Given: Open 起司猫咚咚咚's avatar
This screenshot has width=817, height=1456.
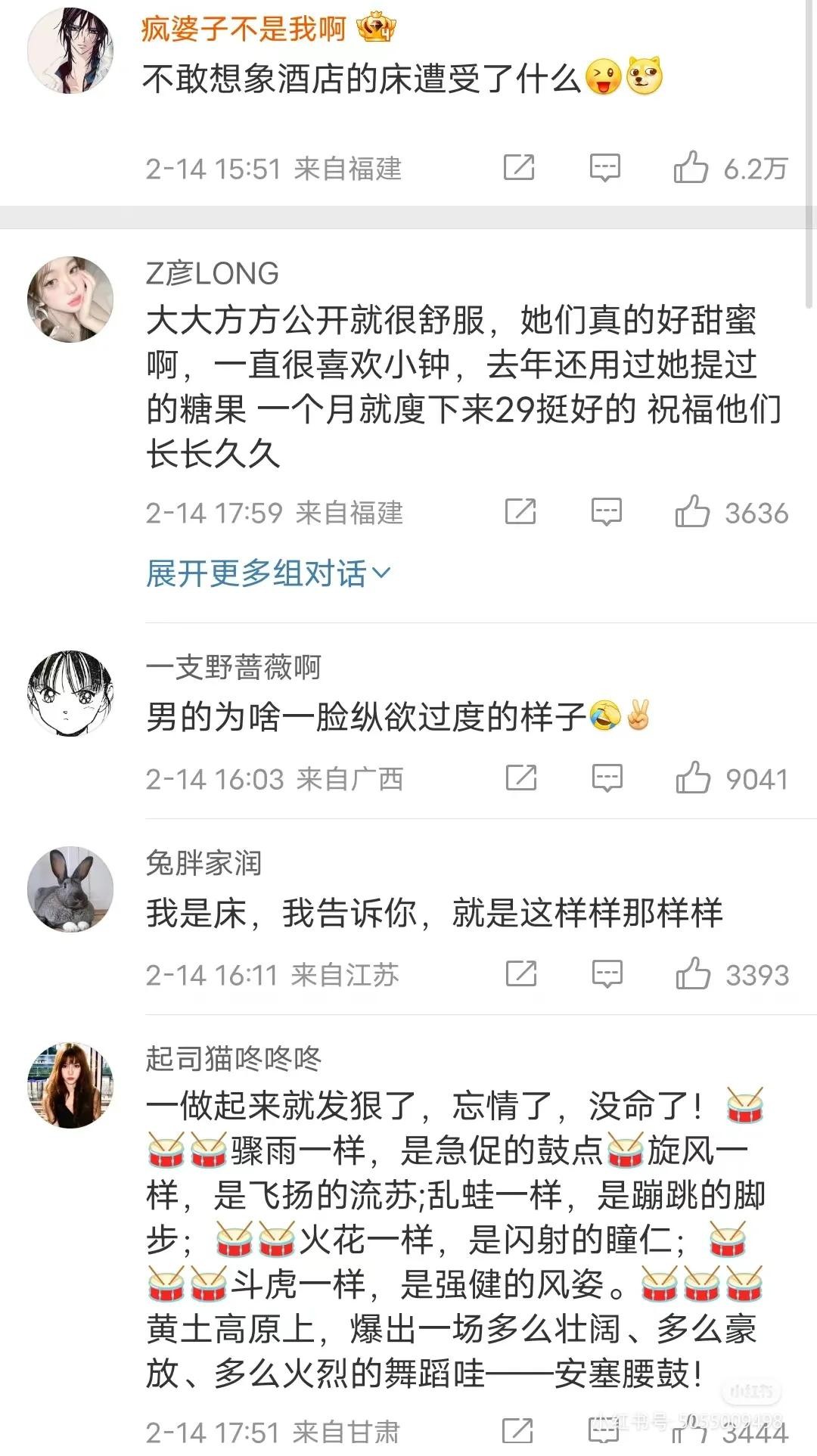Looking at the screenshot, I should 70,1085.
